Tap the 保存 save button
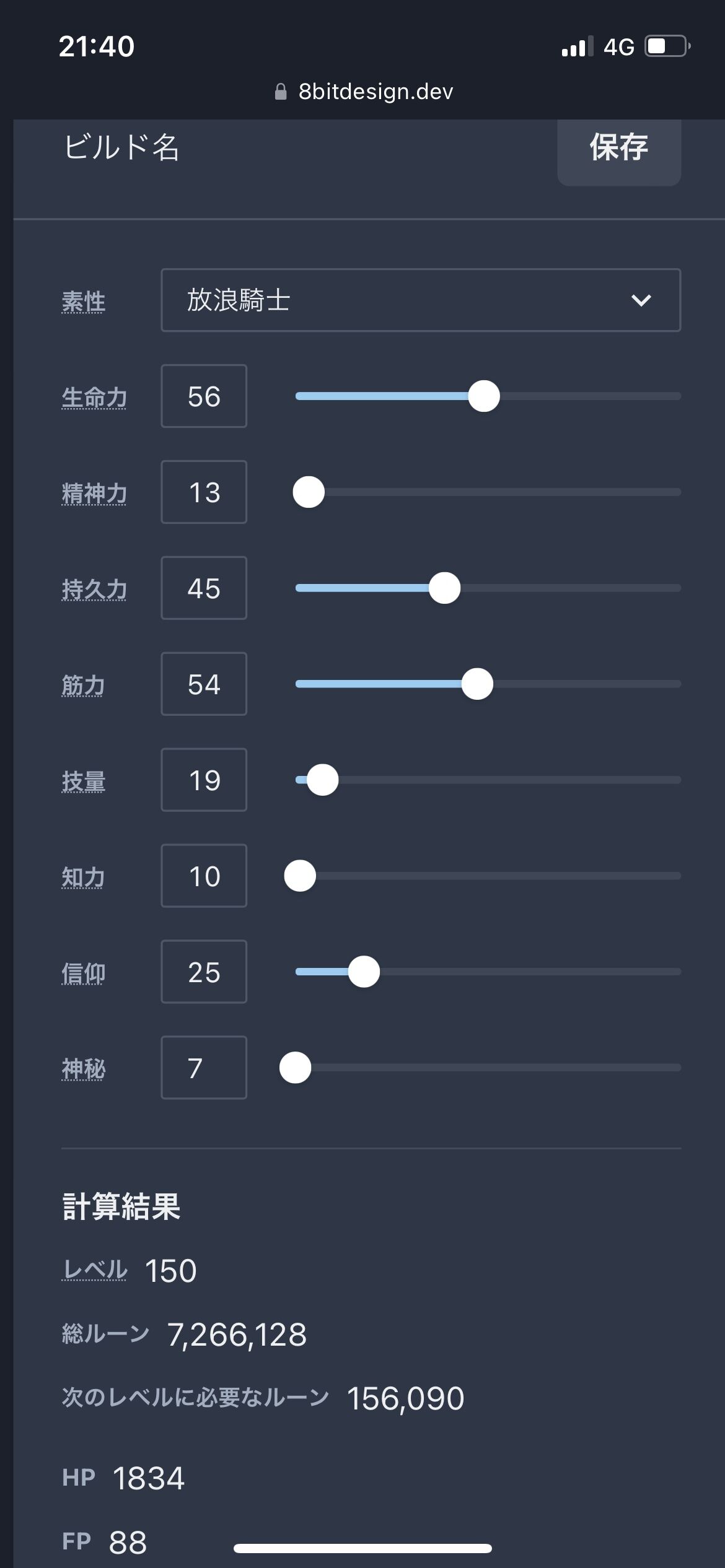Image resolution: width=725 pixels, height=1568 pixels. [x=618, y=149]
